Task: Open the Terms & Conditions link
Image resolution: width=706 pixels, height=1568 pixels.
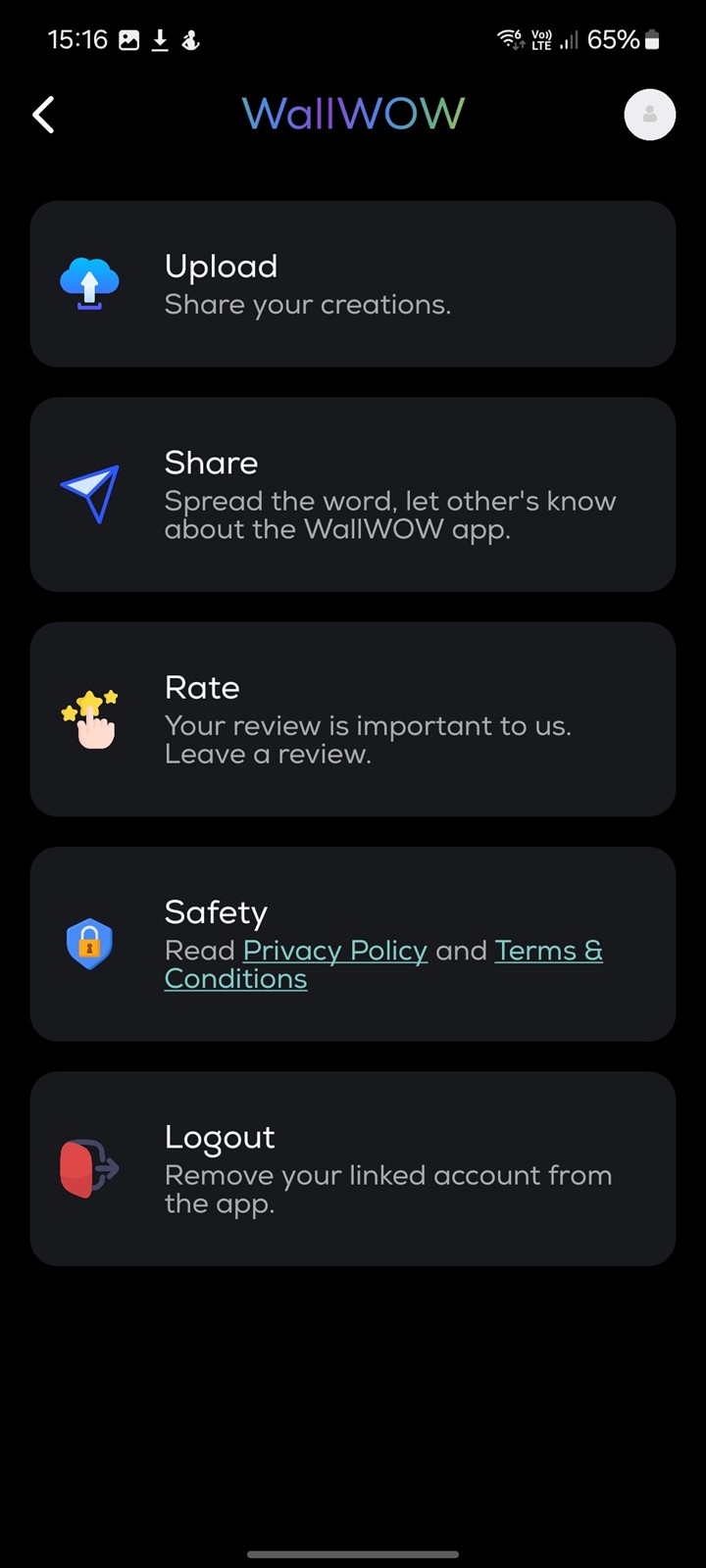Action: point(548,951)
